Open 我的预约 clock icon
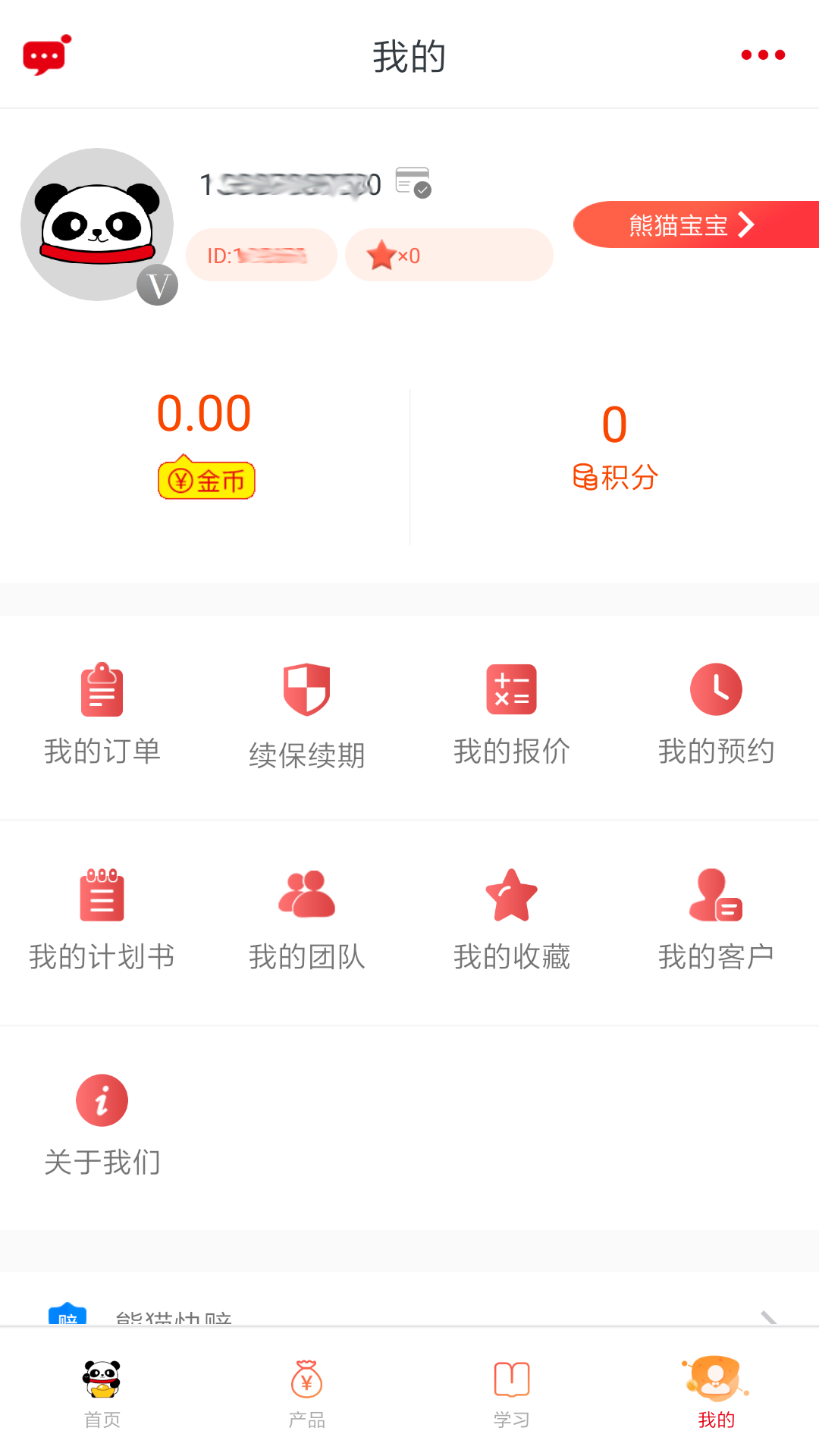The image size is (819, 1456). [x=716, y=689]
